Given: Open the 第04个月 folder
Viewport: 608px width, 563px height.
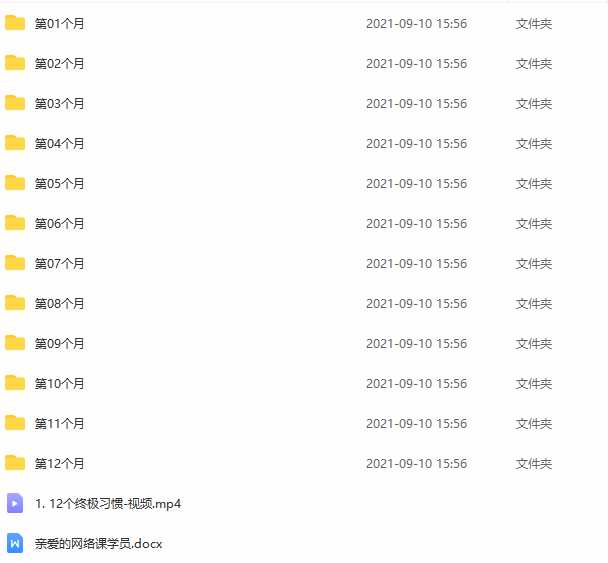Looking at the screenshot, I should coord(59,144).
